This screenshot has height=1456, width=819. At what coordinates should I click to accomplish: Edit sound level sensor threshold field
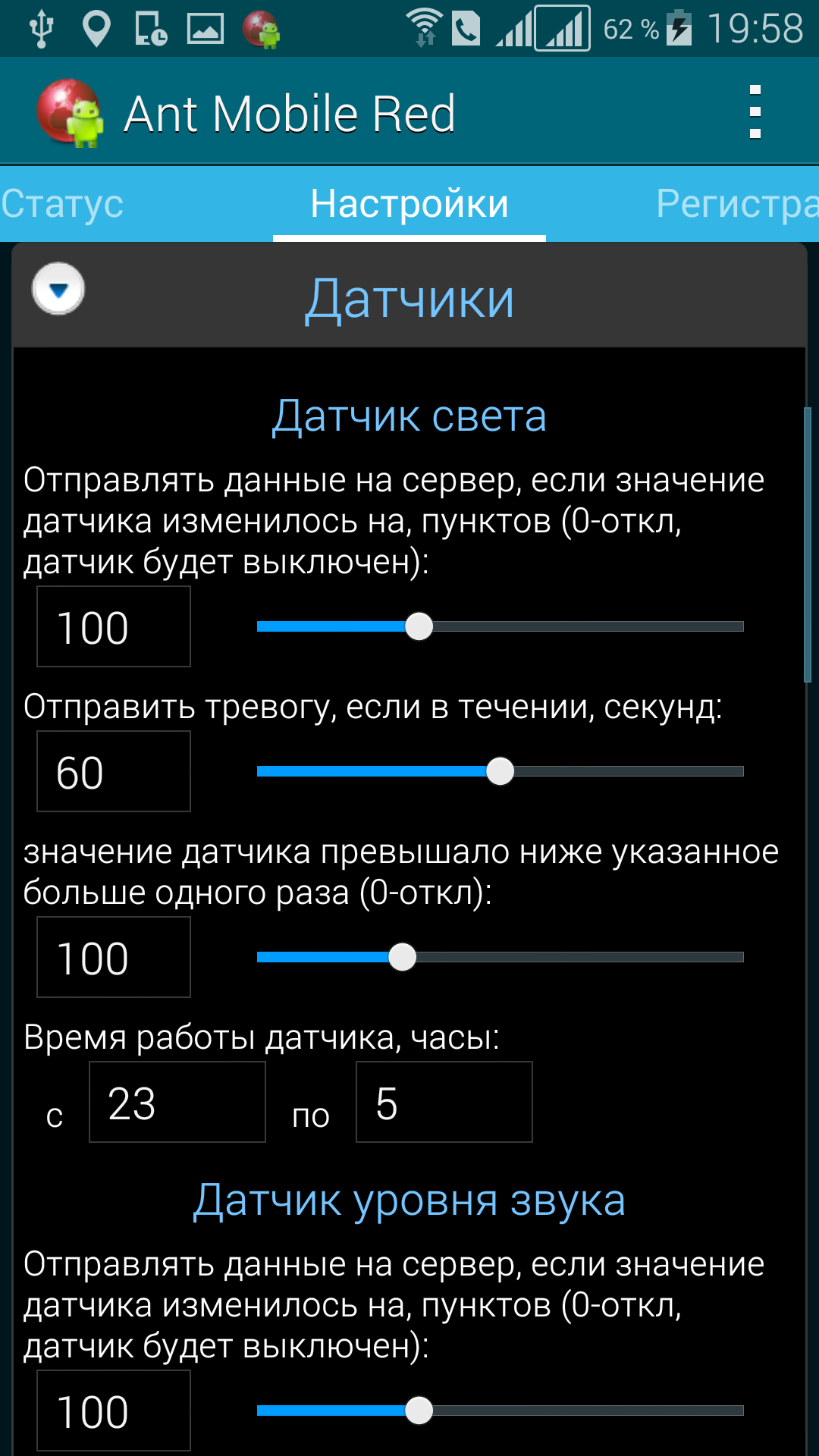[114, 1411]
